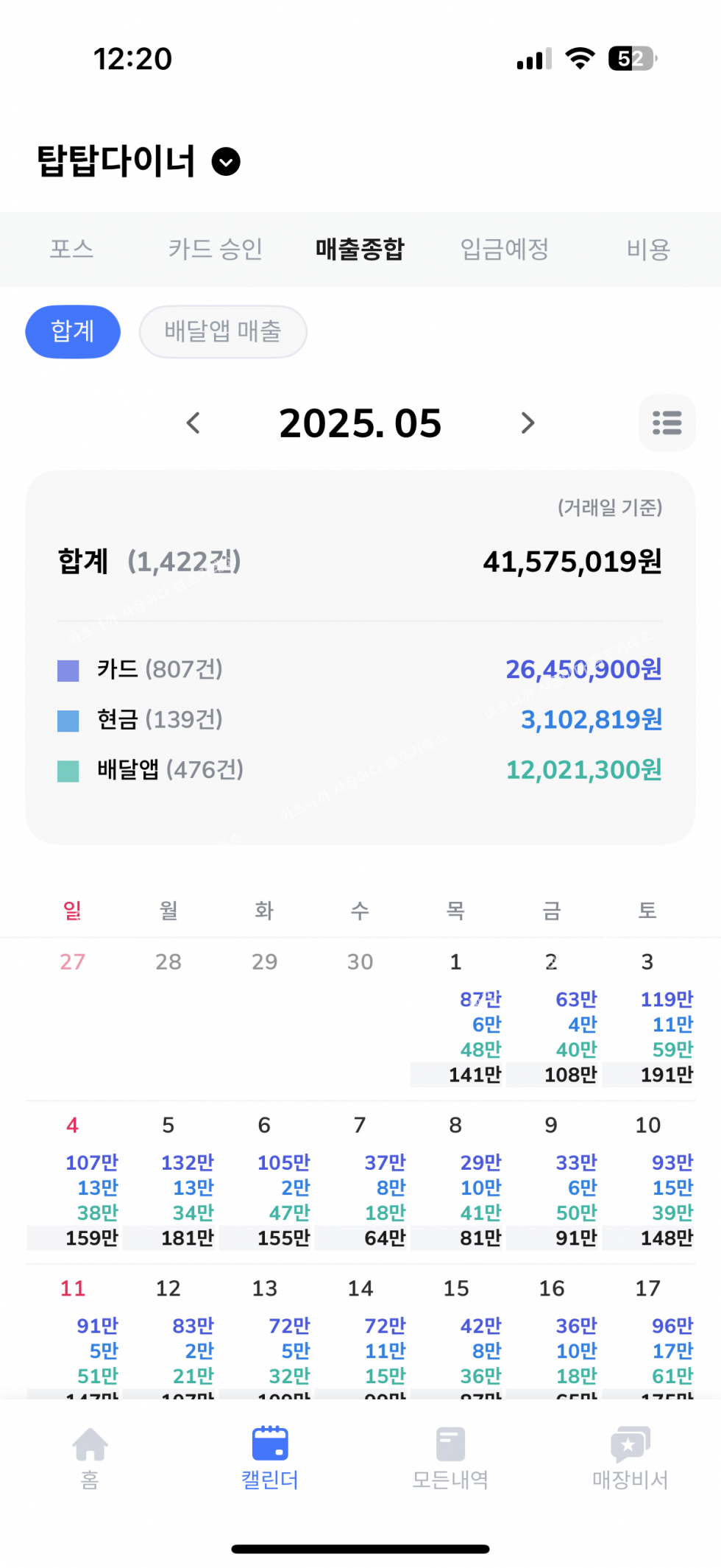Open the 비용 tab
721x1568 pixels.
pyautogui.click(x=648, y=249)
